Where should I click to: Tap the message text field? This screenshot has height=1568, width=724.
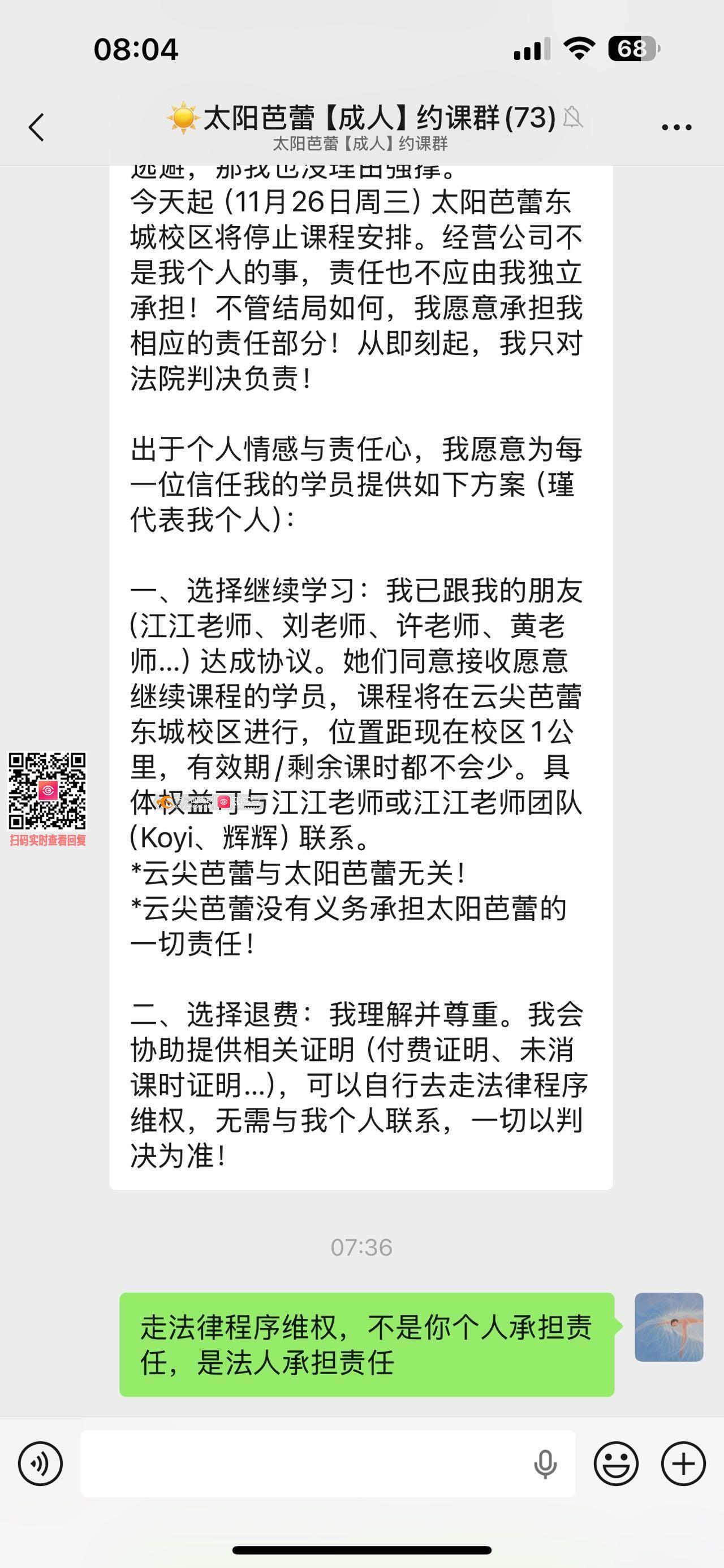point(304,1464)
